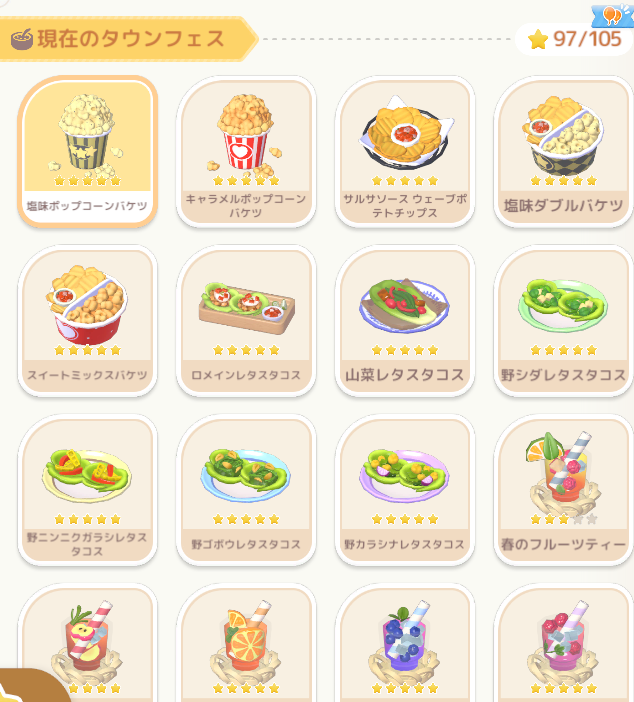Select the 塩味ポップコーンバケツ card
The image size is (634, 702).
click(87, 150)
